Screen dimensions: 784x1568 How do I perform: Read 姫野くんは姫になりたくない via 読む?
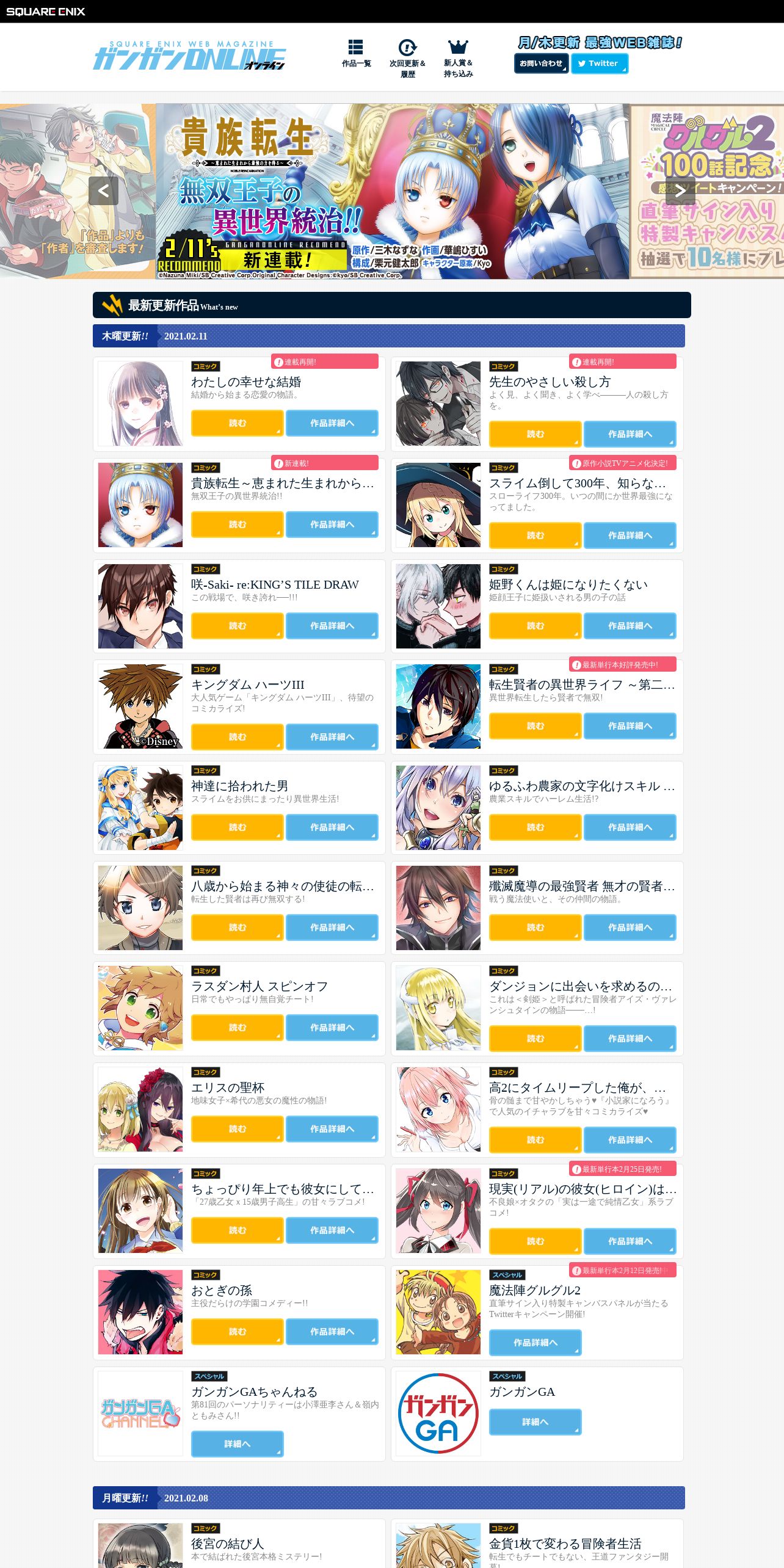(x=535, y=626)
